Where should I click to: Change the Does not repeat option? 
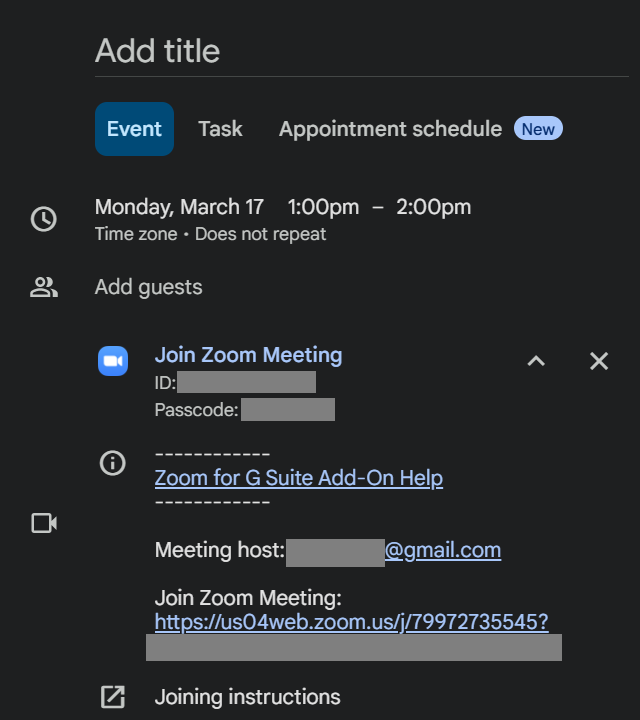(x=260, y=235)
